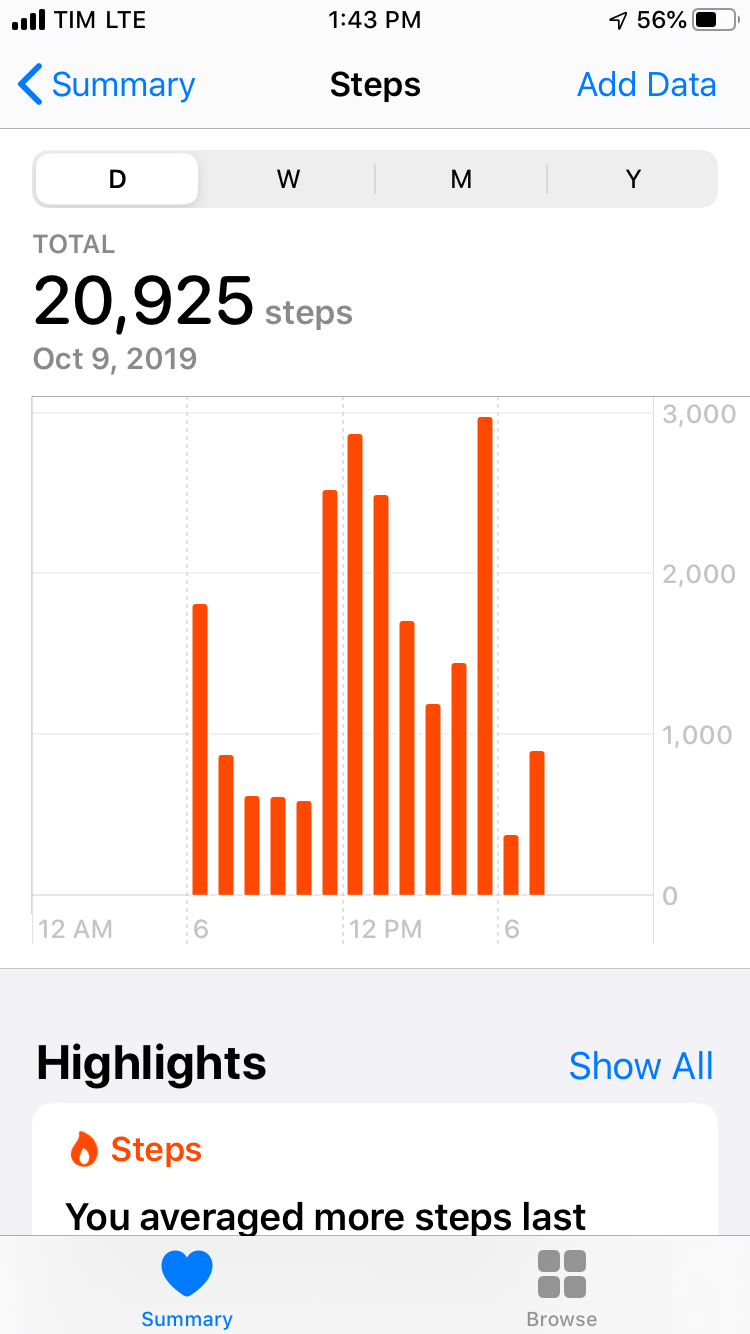Switch to the W weekly view

click(288, 180)
